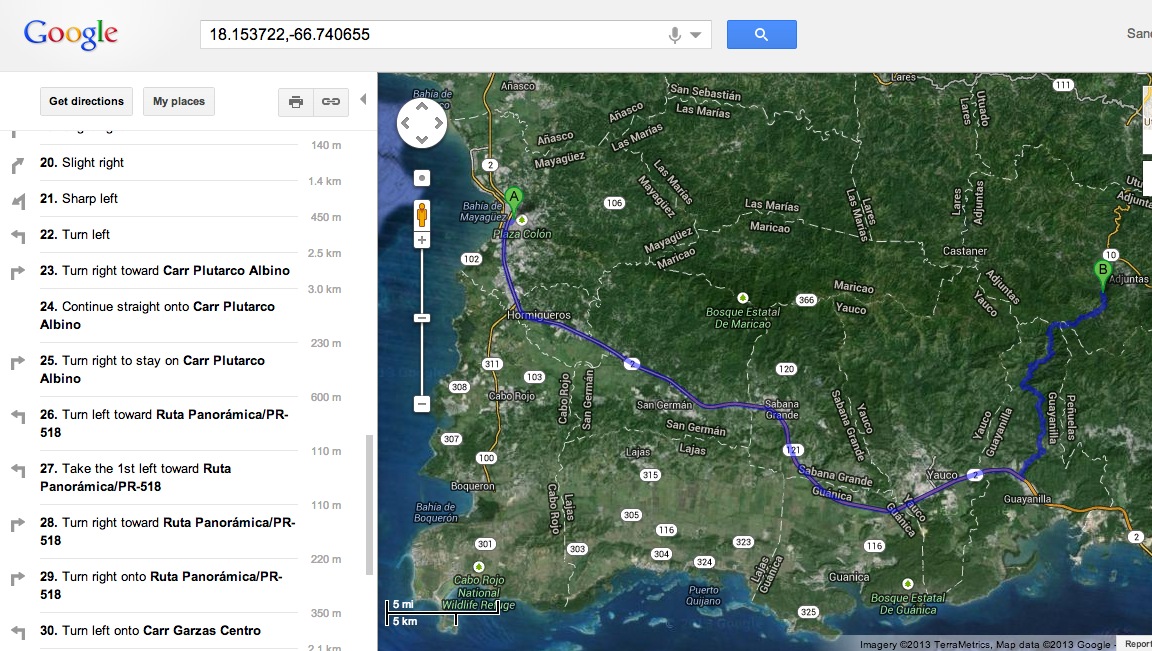Tap the green start marker A
This screenshot has height=651, width=1152.
[513, 198]
